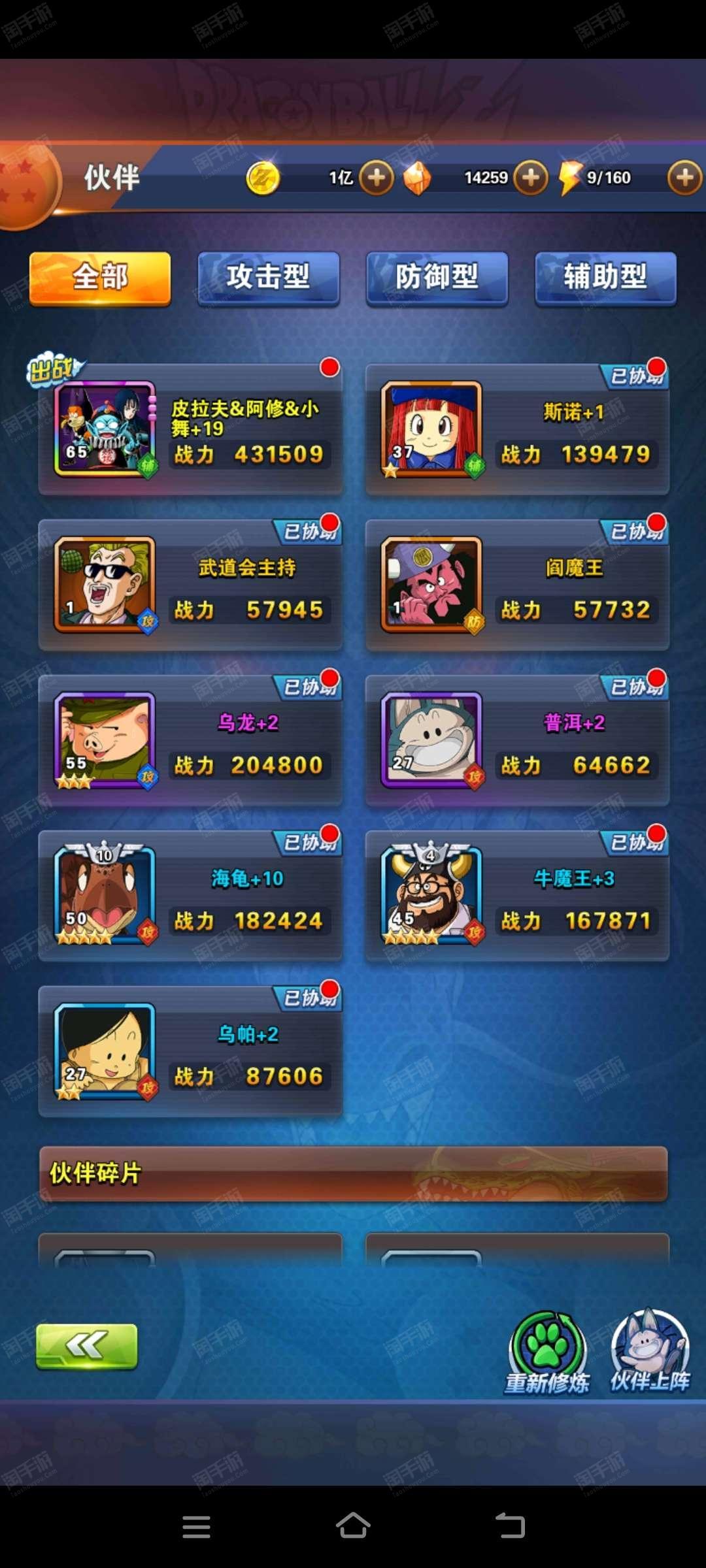Select the 全部 filter tab

click(100, 278)
